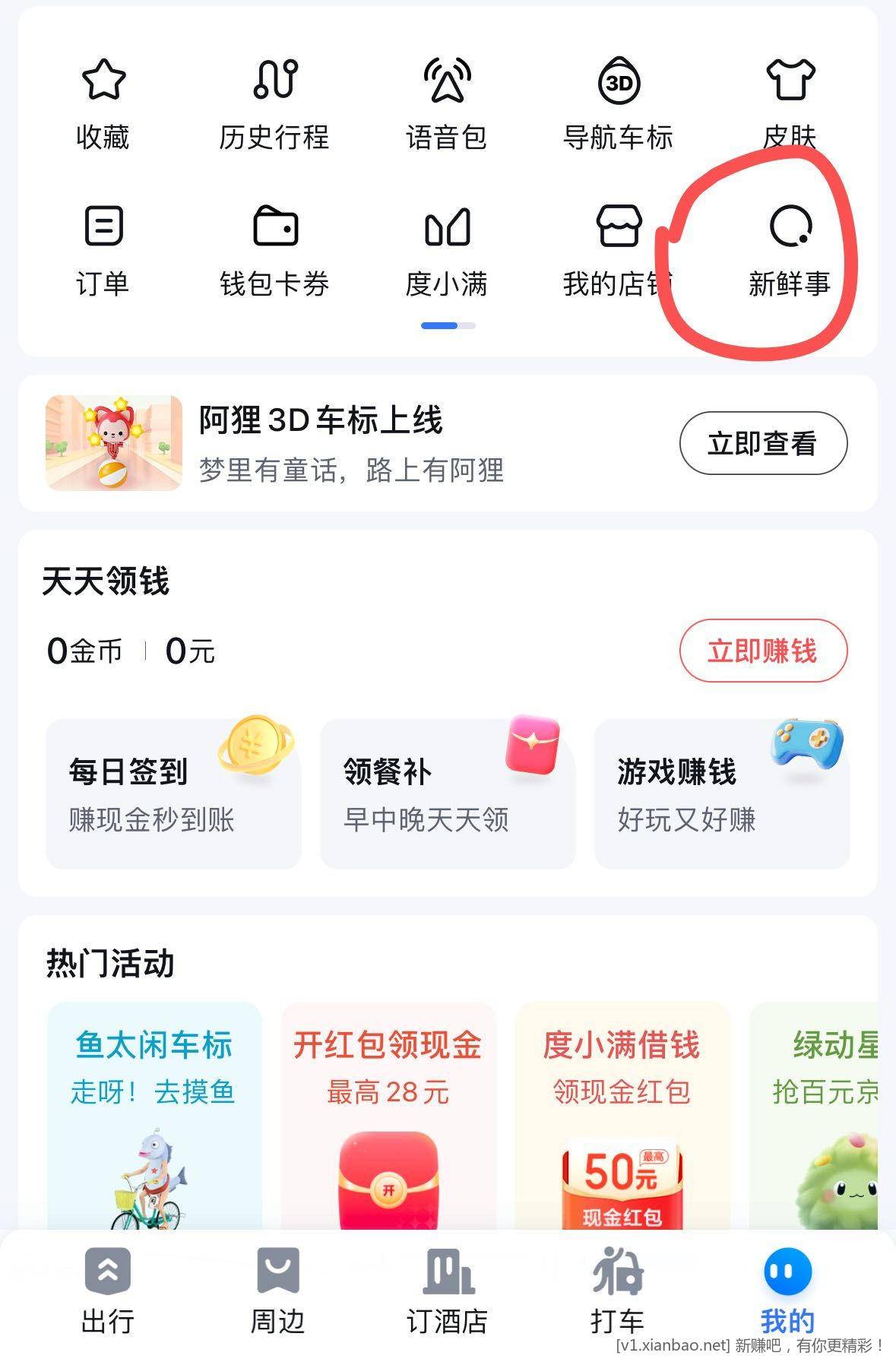896x1362 pixels.
Task: Tap the 立即赚钱 button
Action: 762,651
